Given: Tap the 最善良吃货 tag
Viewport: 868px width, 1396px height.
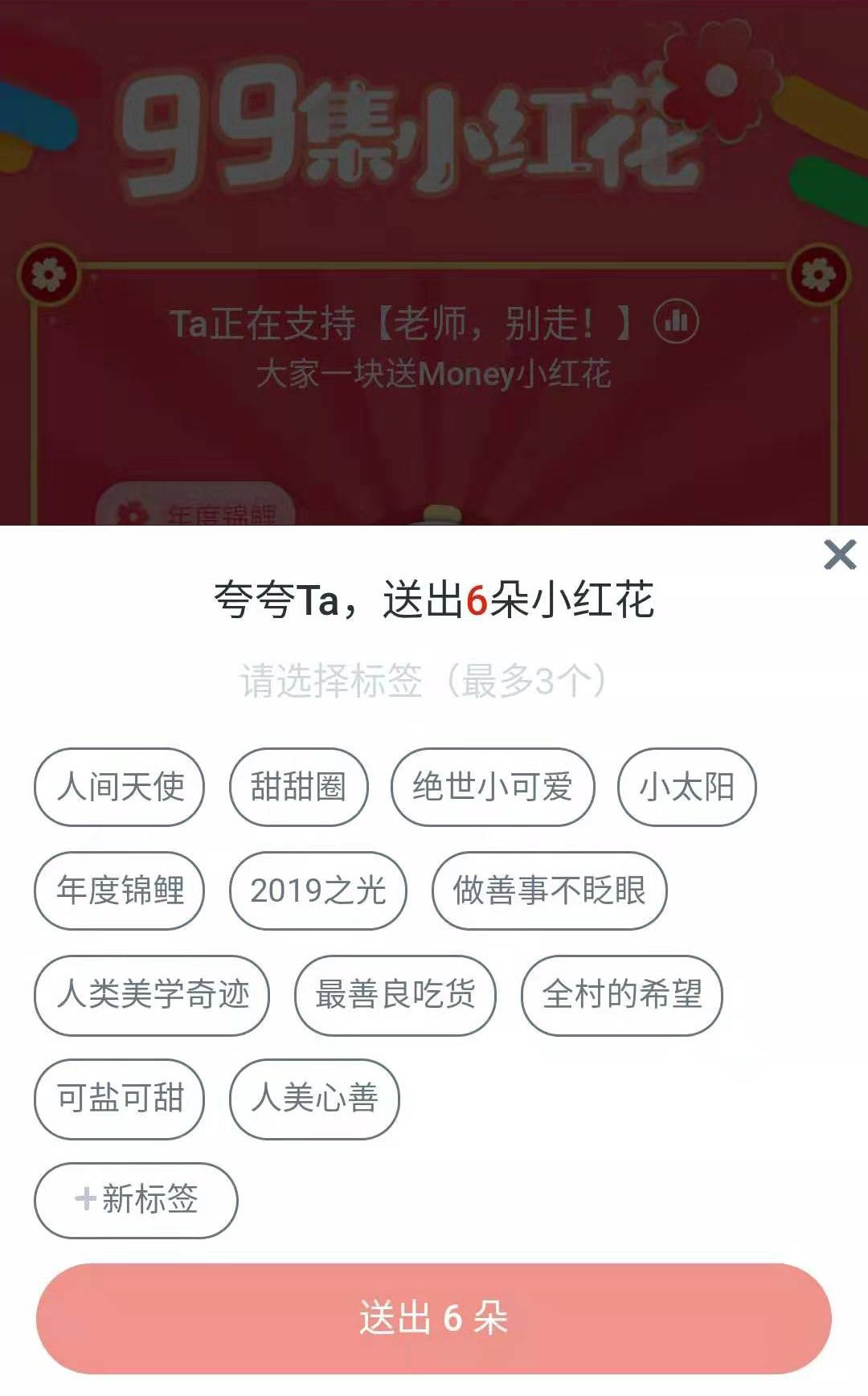Looking at the screenshot, I should [x=395, y=995].
